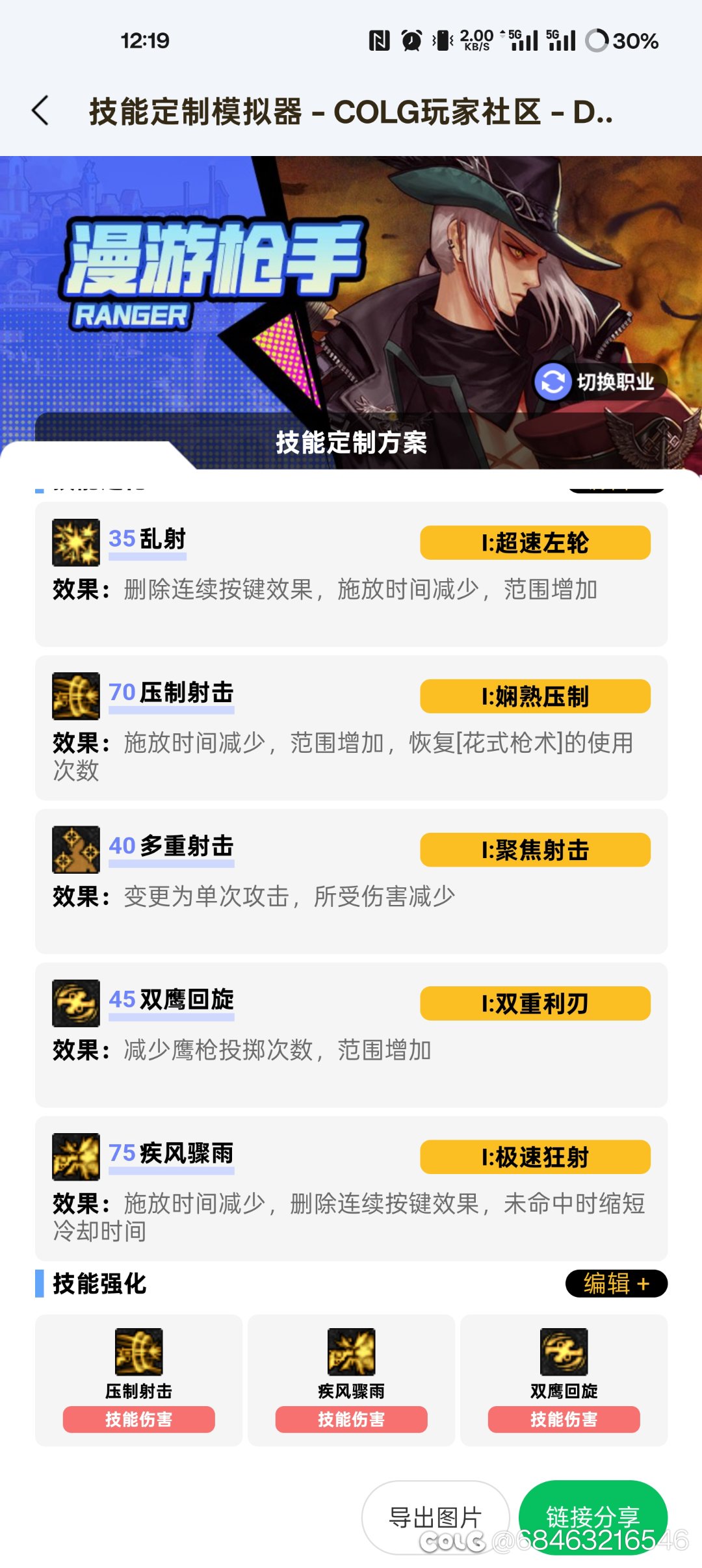Go back using the top-left arrow
Image resolution: width=702 pixels, height=1568 pixels.
(40, 111)
